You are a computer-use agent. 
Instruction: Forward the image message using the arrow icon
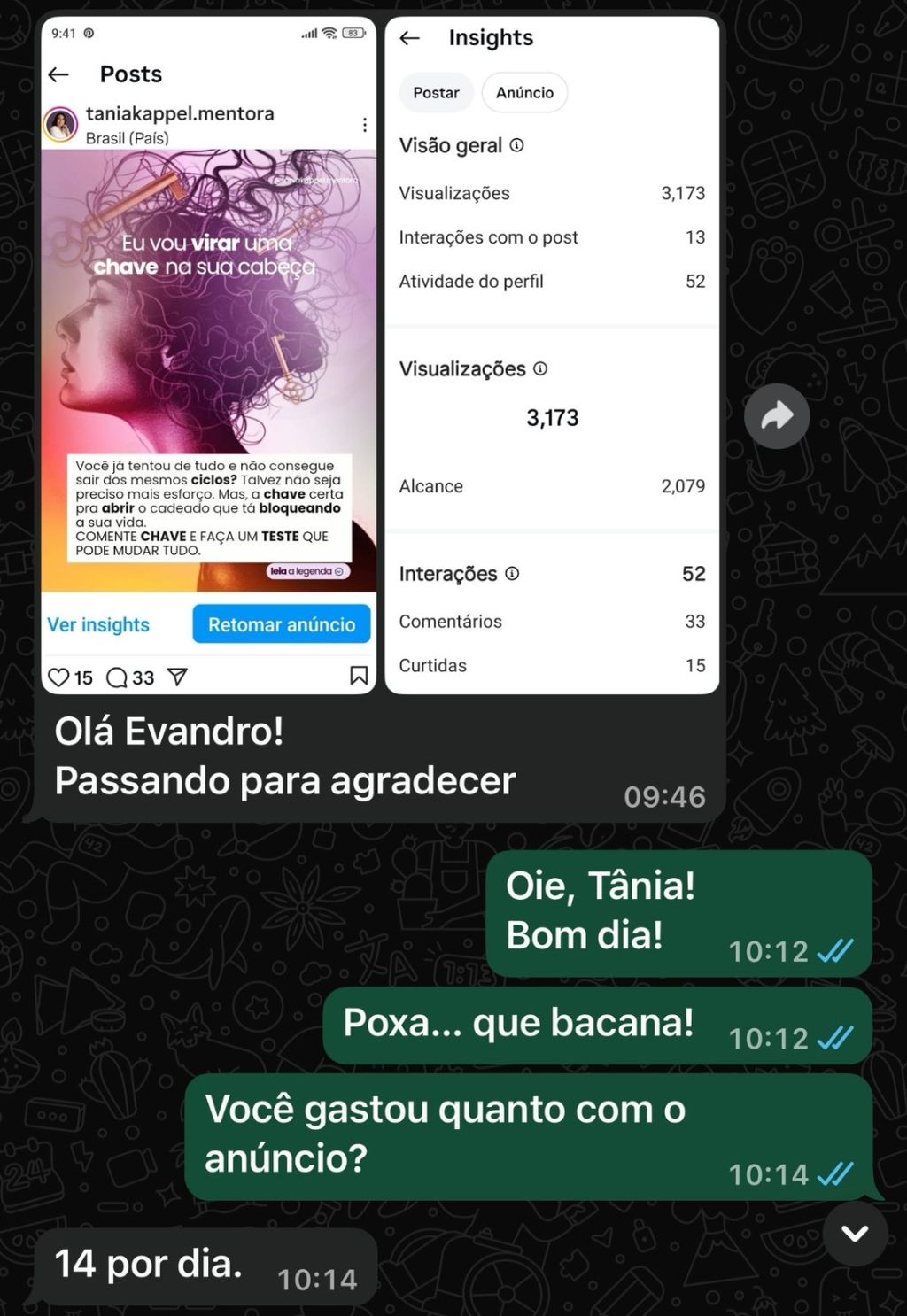coord(777,415)
